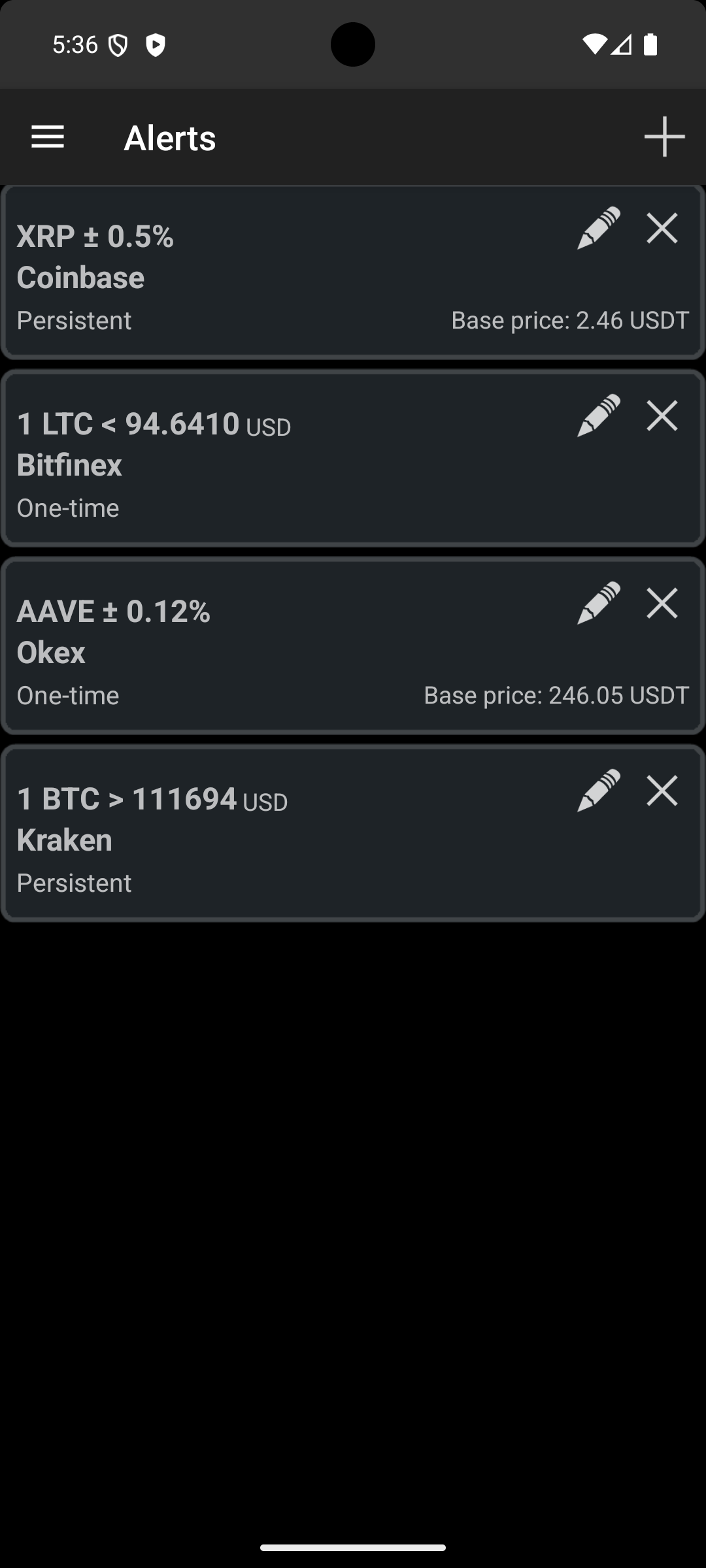
Task: Edit the XRP Coinbase alert
Action: coord(598,228)
